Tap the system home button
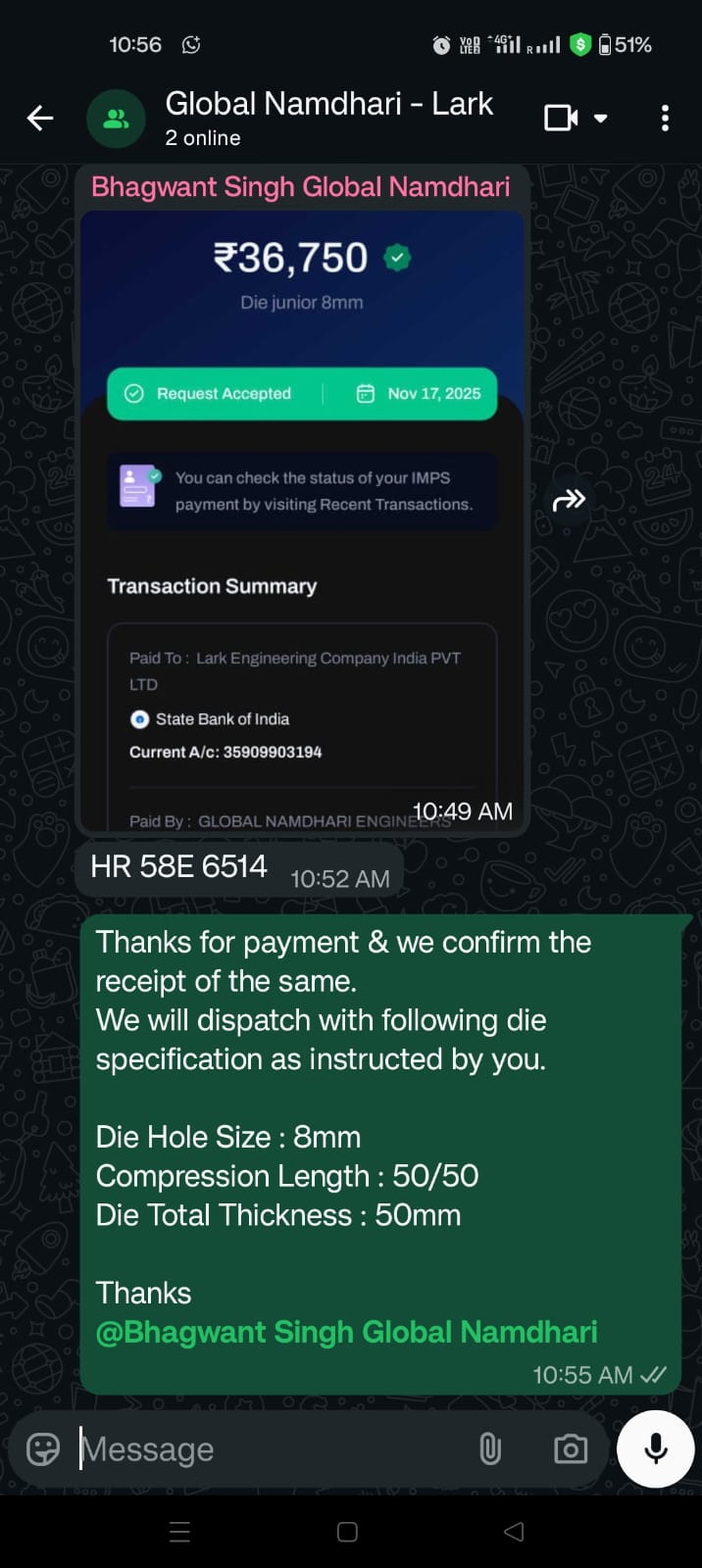This screenshot has height=1568, width=702. (347, 1532)
